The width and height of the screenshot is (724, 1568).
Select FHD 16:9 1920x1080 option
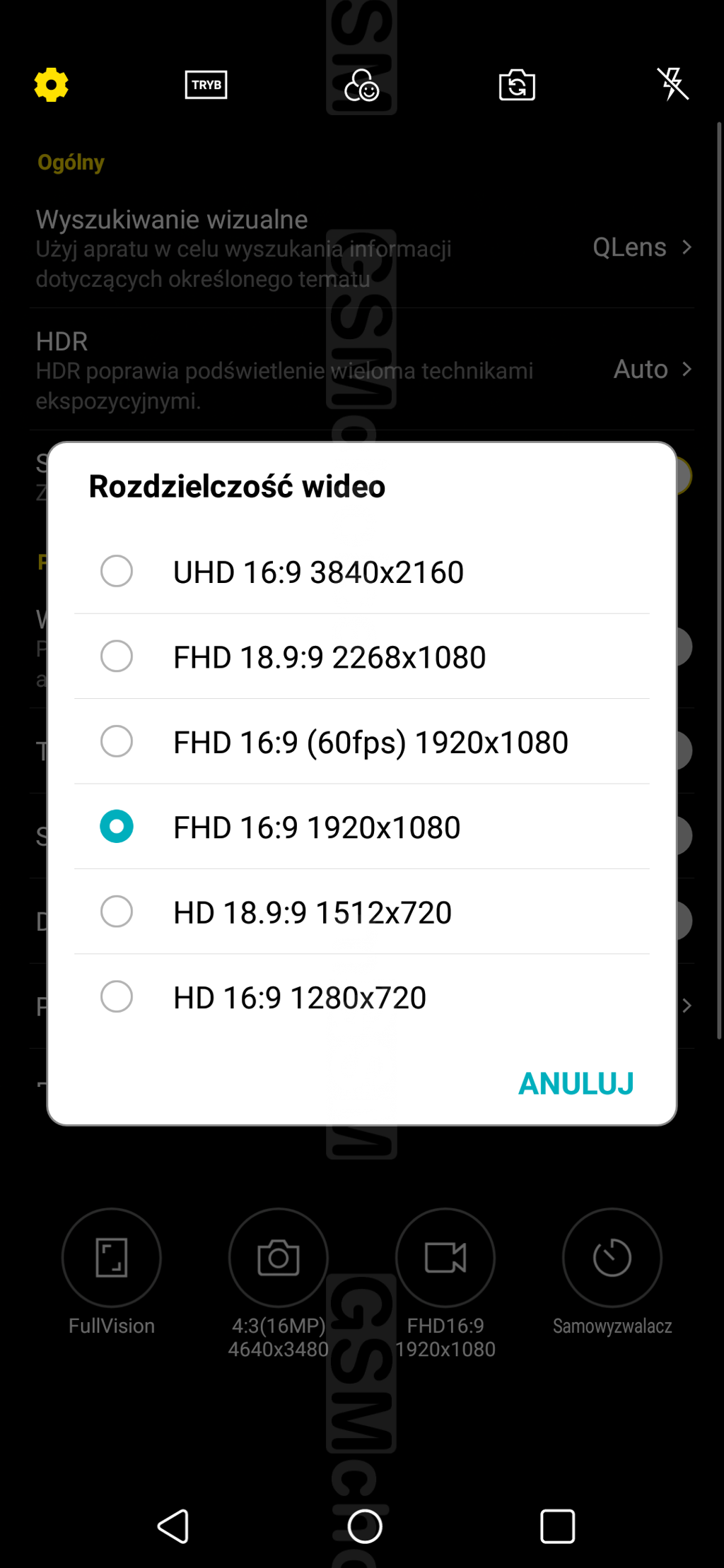(361, 827)
